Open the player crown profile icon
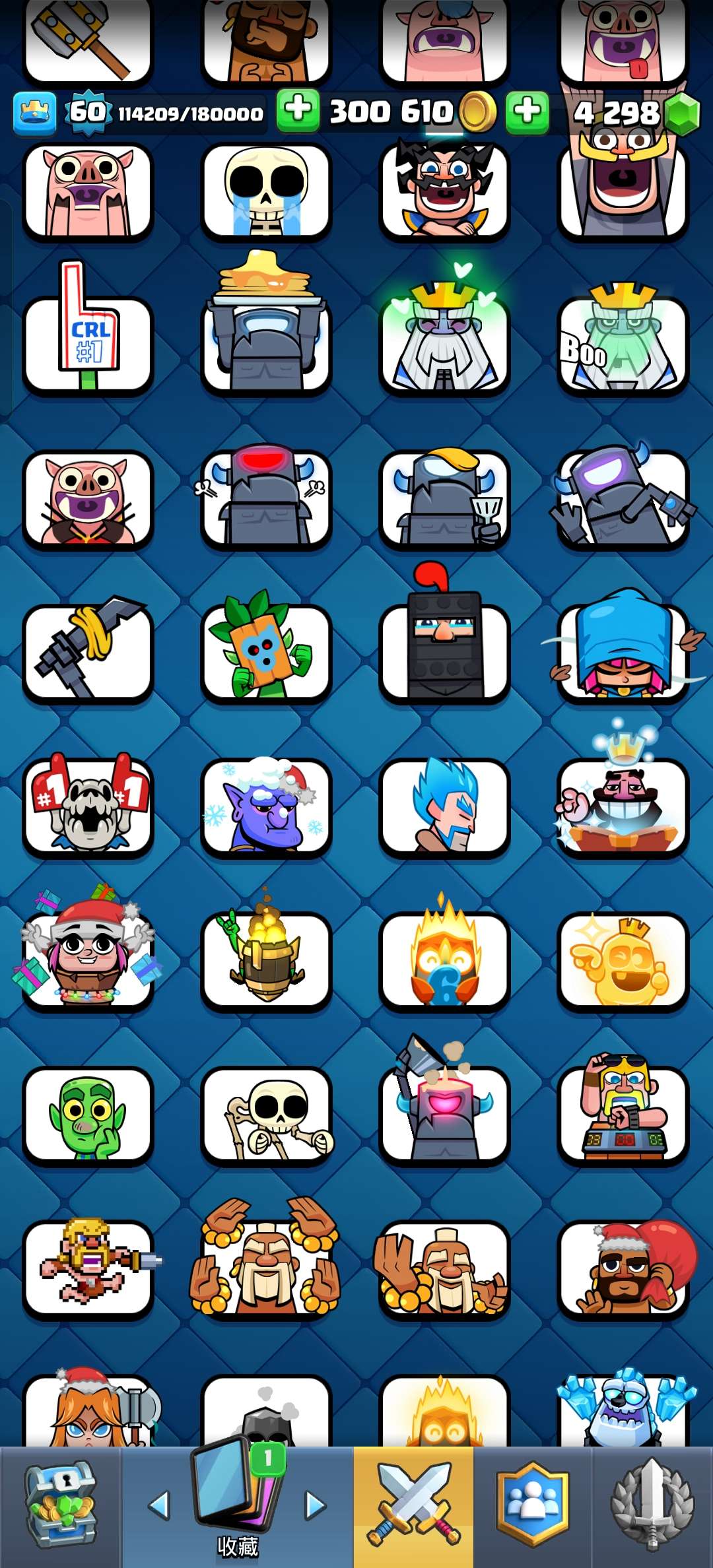Viewport: 713px width, 1568px height. (34, 113)
